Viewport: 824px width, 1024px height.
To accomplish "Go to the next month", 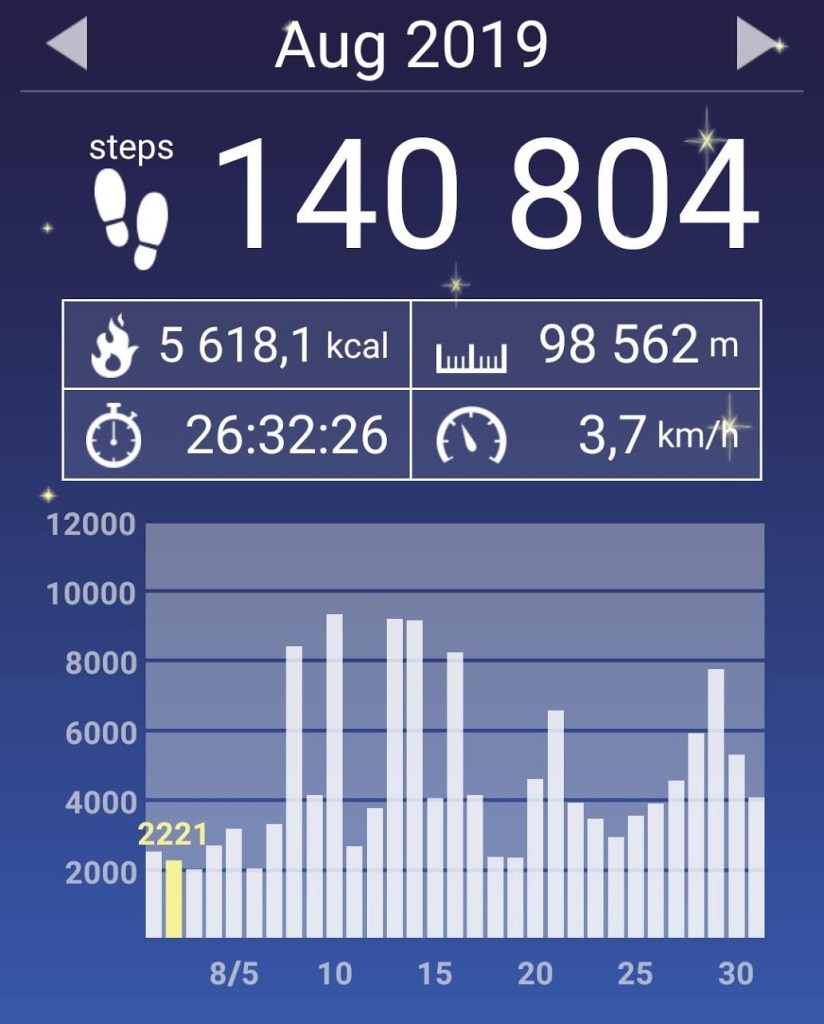I will 757,45.
